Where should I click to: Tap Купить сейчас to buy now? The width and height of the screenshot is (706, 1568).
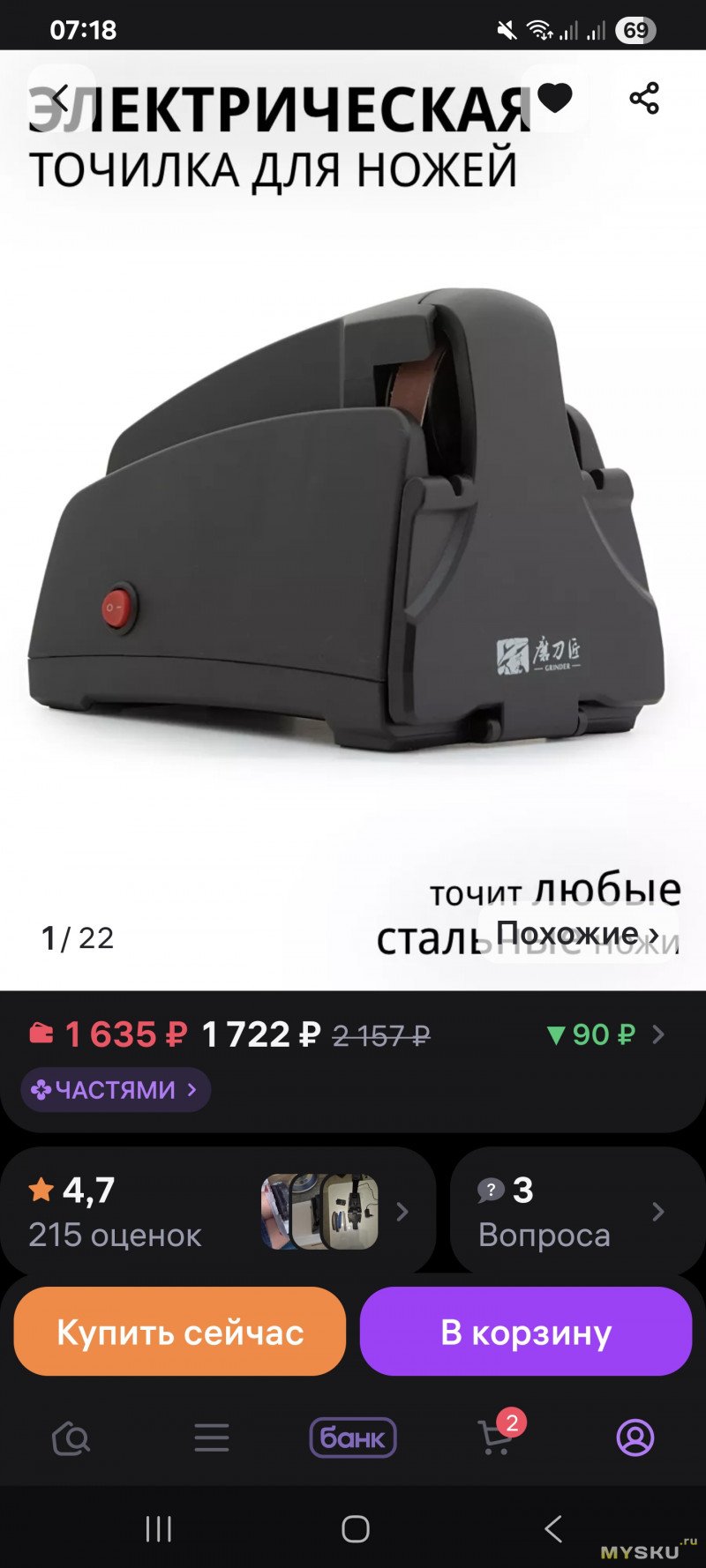180,1332
